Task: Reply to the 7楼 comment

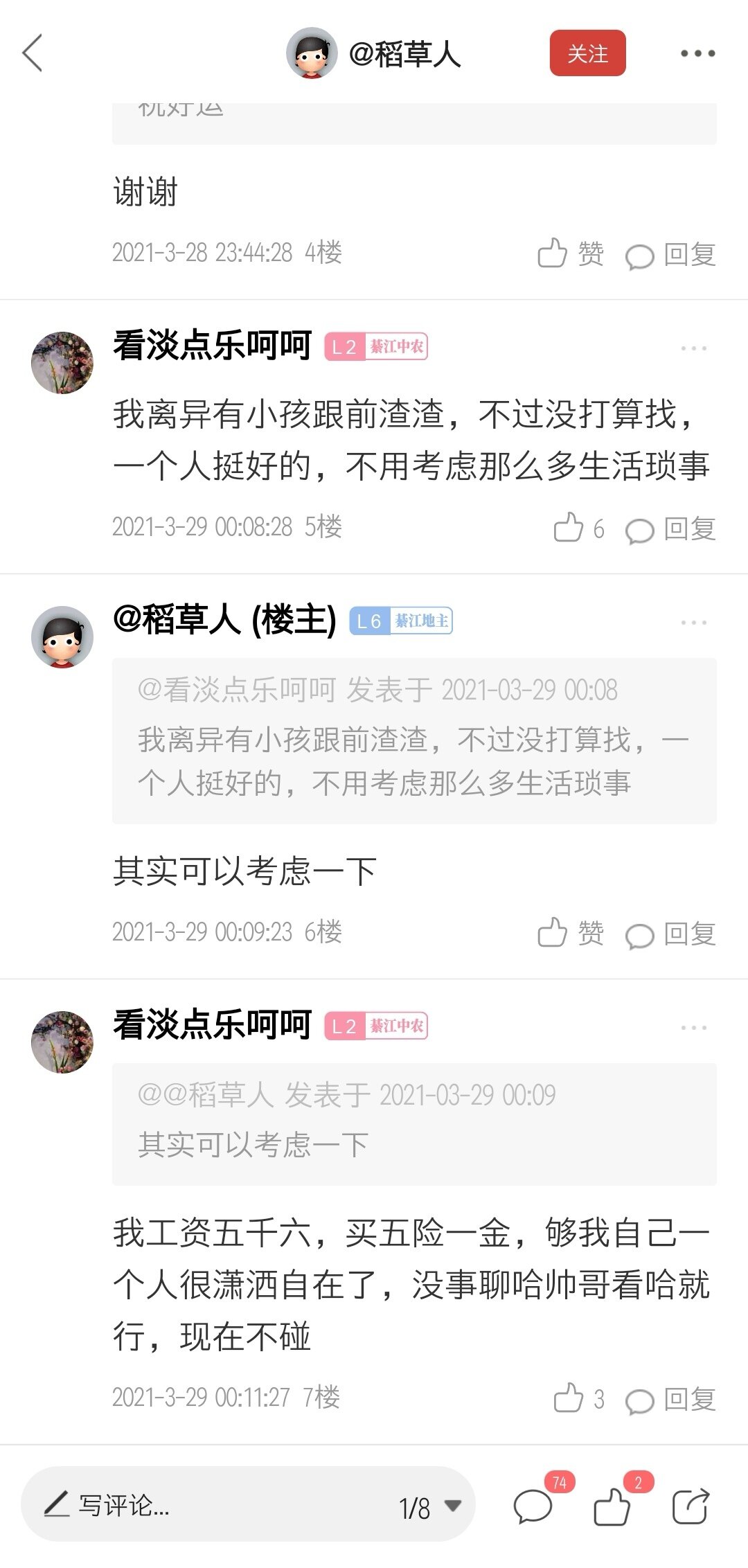Action: [670, 1400]
